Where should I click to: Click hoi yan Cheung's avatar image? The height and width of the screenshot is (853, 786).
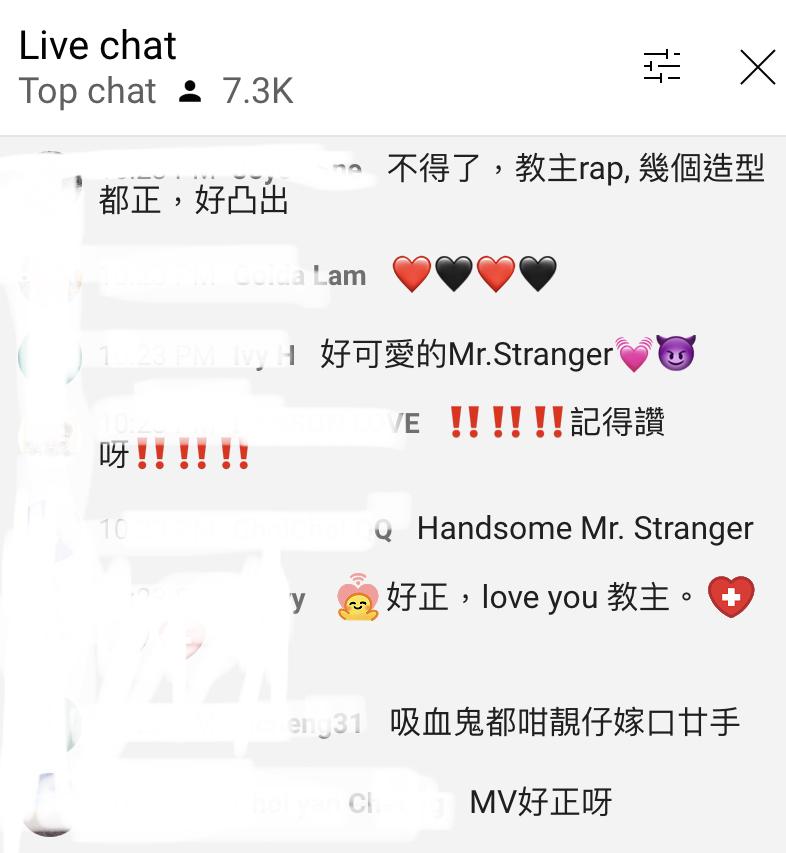point(48,801)
